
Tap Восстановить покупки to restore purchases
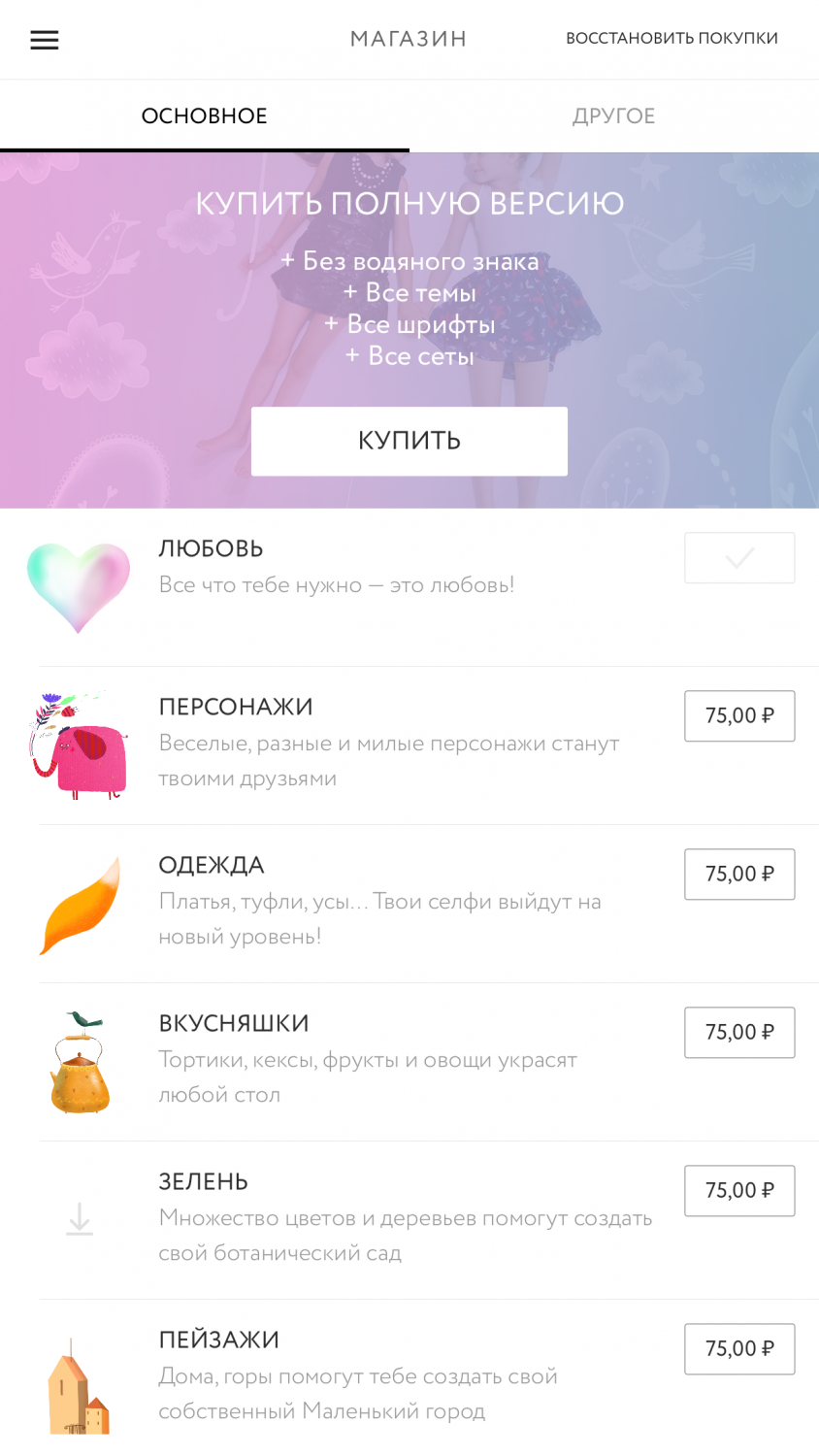click(672, 39)
